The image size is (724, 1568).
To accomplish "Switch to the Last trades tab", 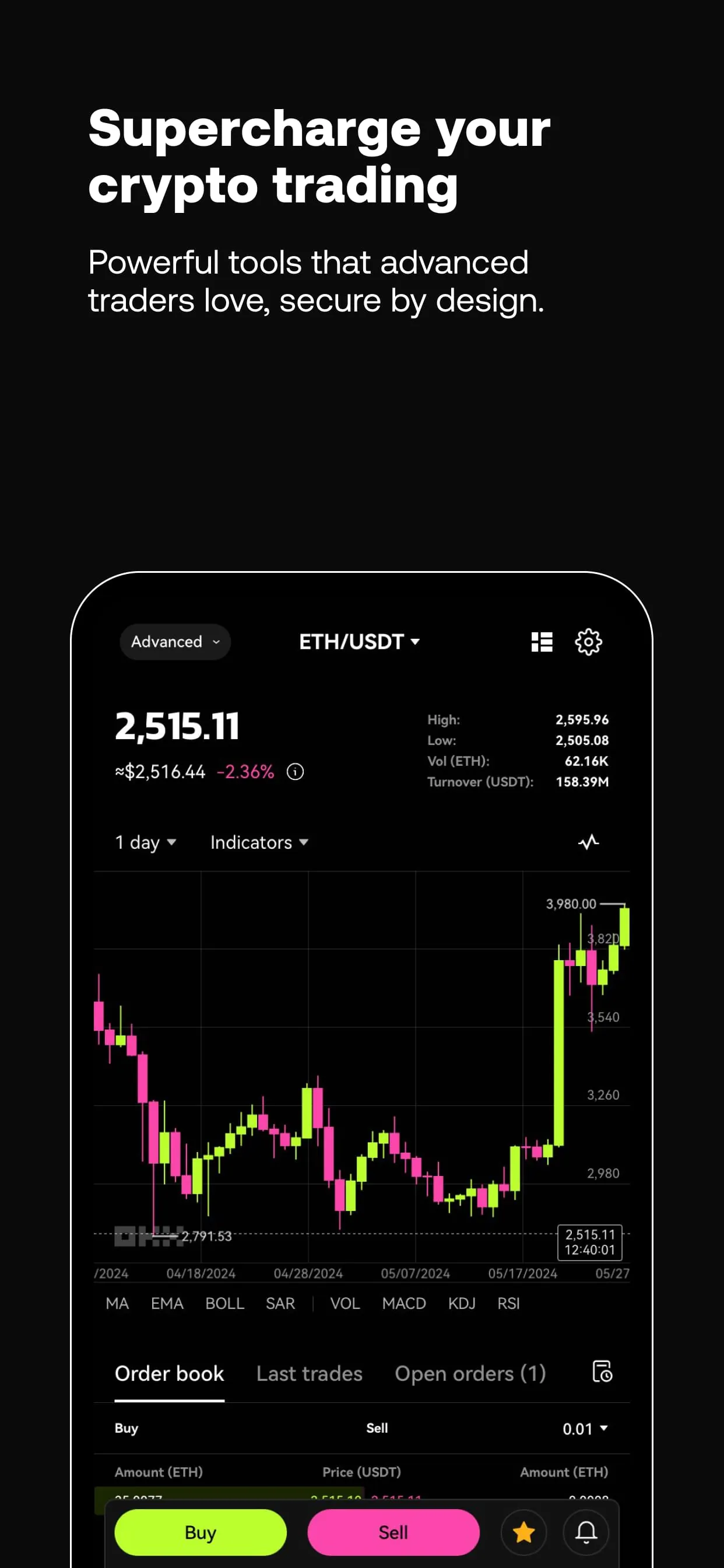I will coord(308,1374).
